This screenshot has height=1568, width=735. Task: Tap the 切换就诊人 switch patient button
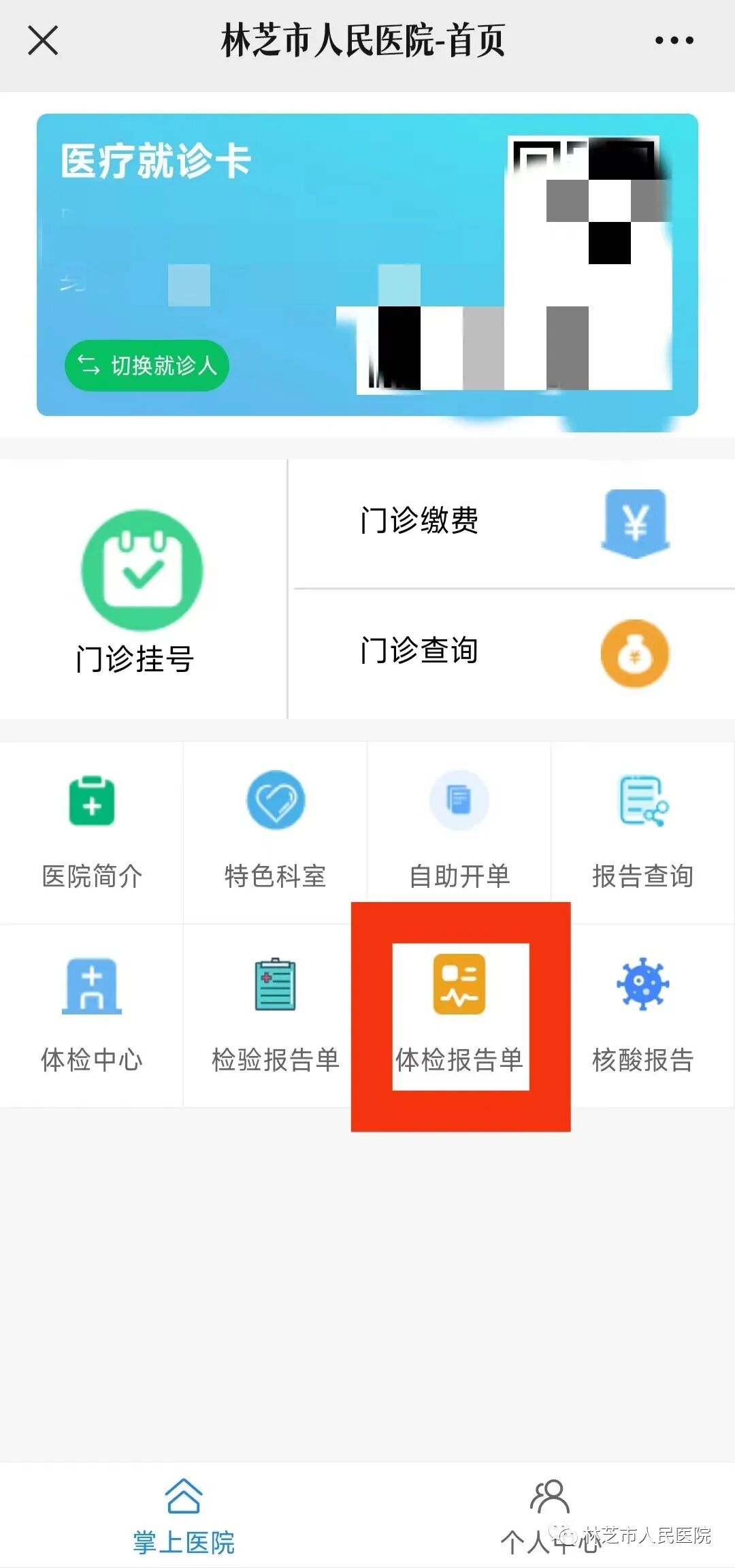(x=146, y=366)
